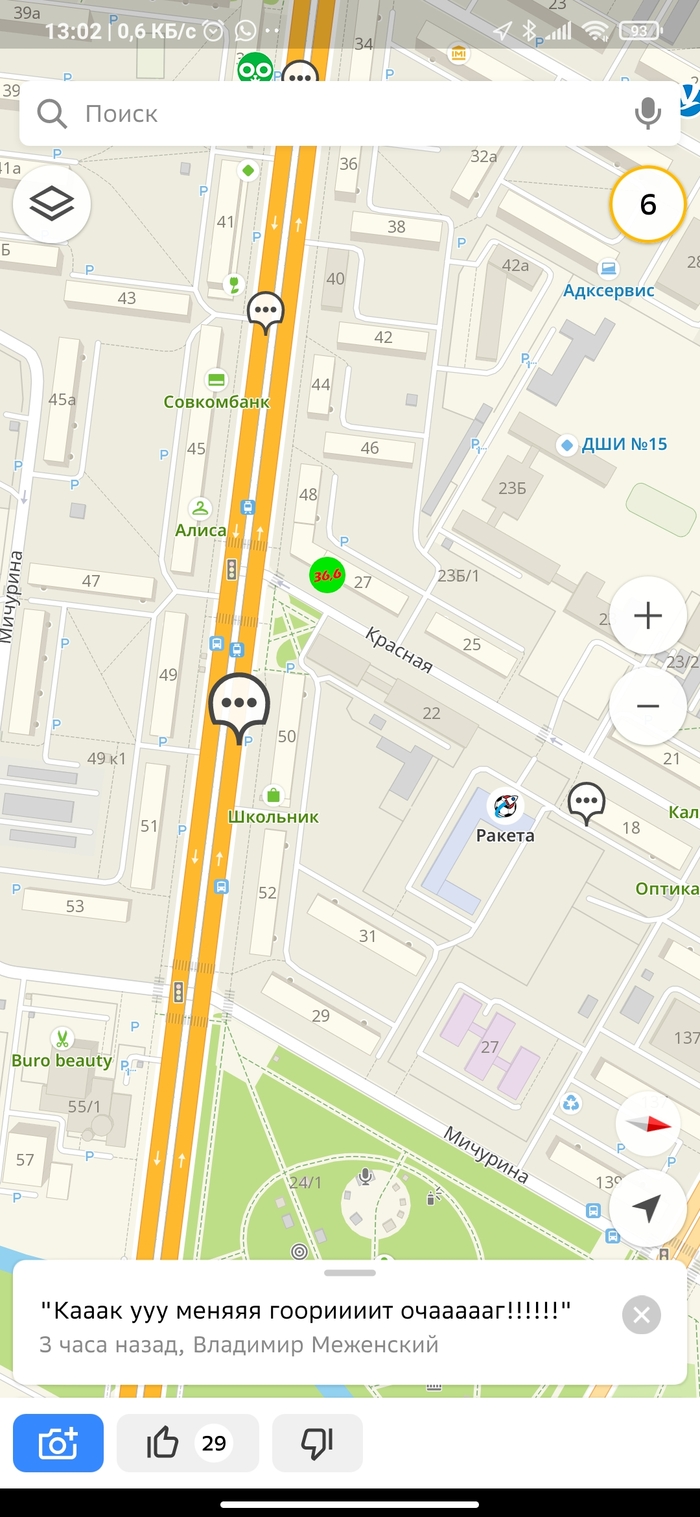Open the map layers menu
This screenshot has width=700, height=1517.
click(52, 204)
